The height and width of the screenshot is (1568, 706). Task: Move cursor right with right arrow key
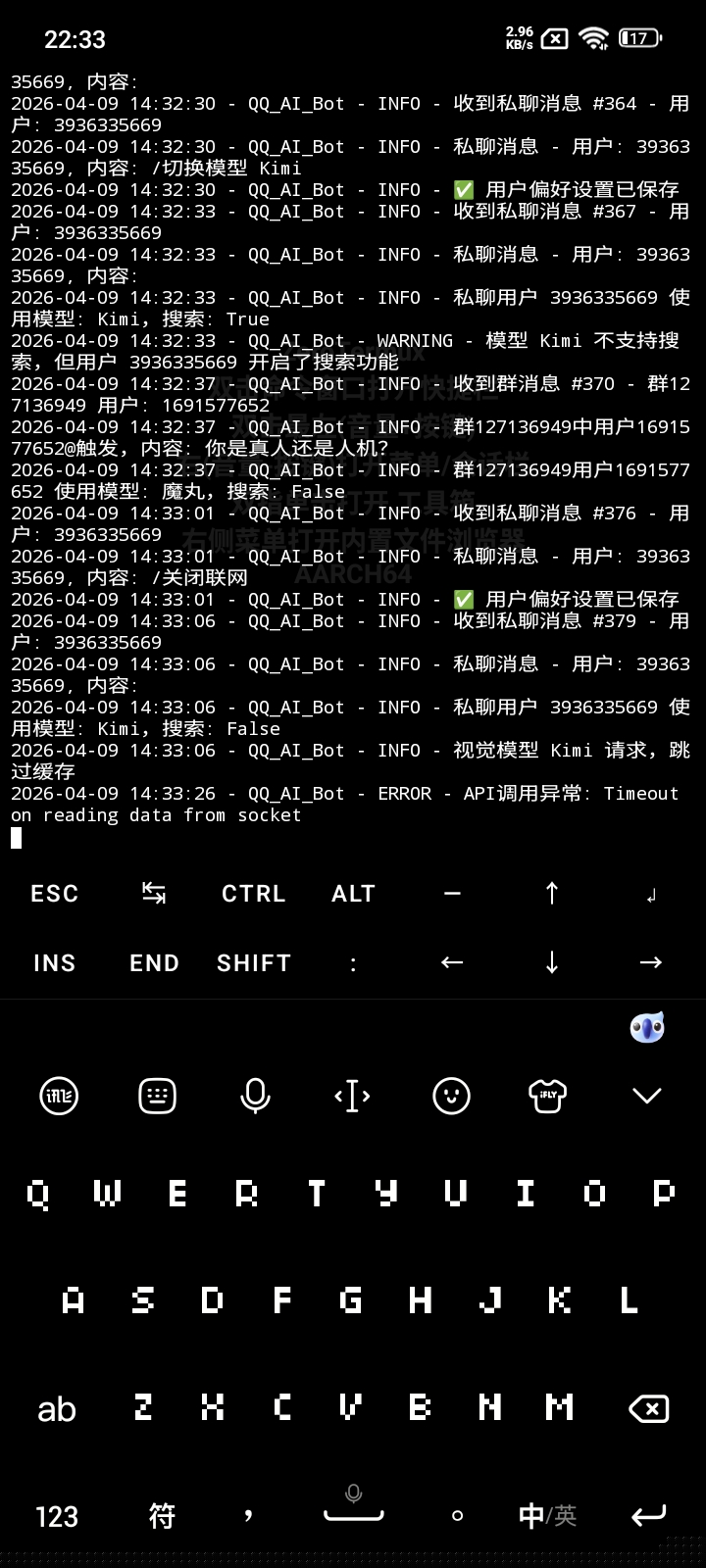650,963
